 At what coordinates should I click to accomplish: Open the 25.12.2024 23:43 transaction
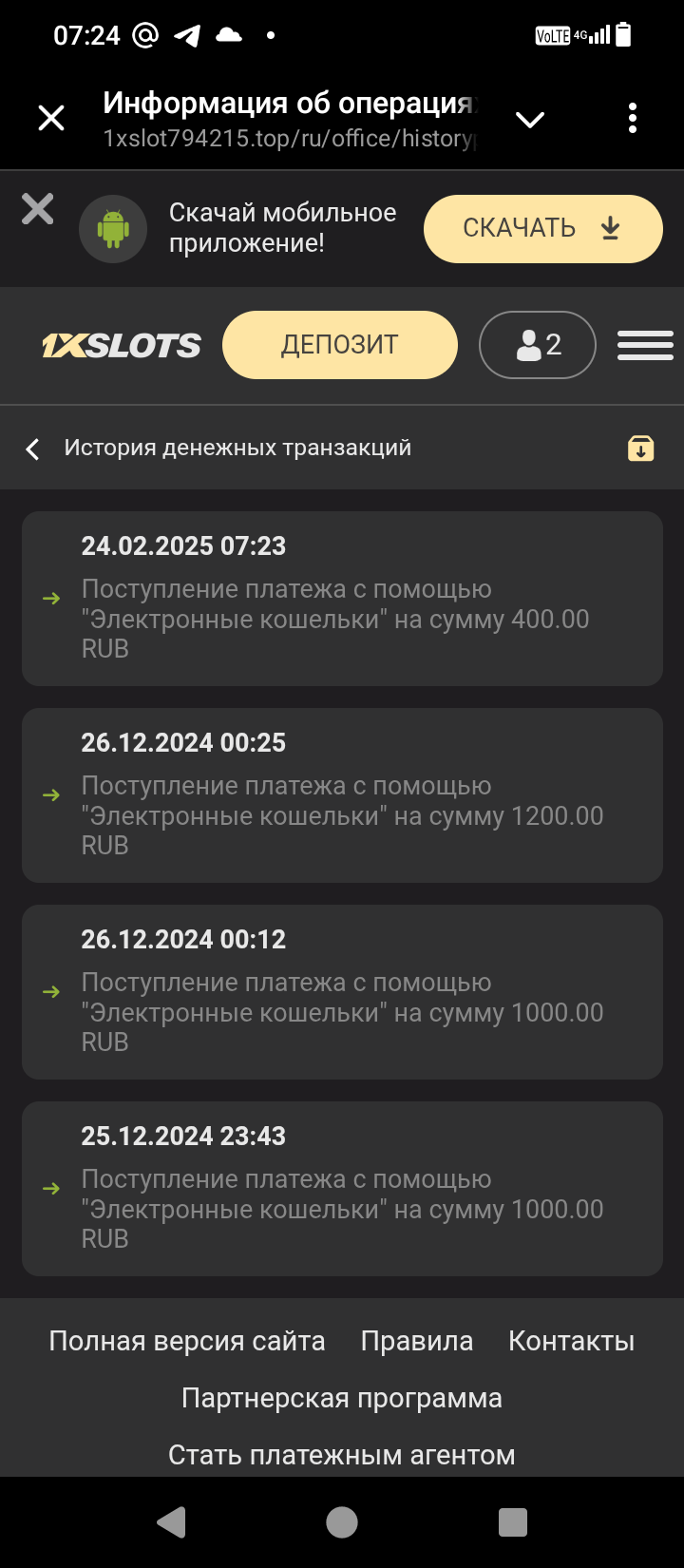[342, 1189]
